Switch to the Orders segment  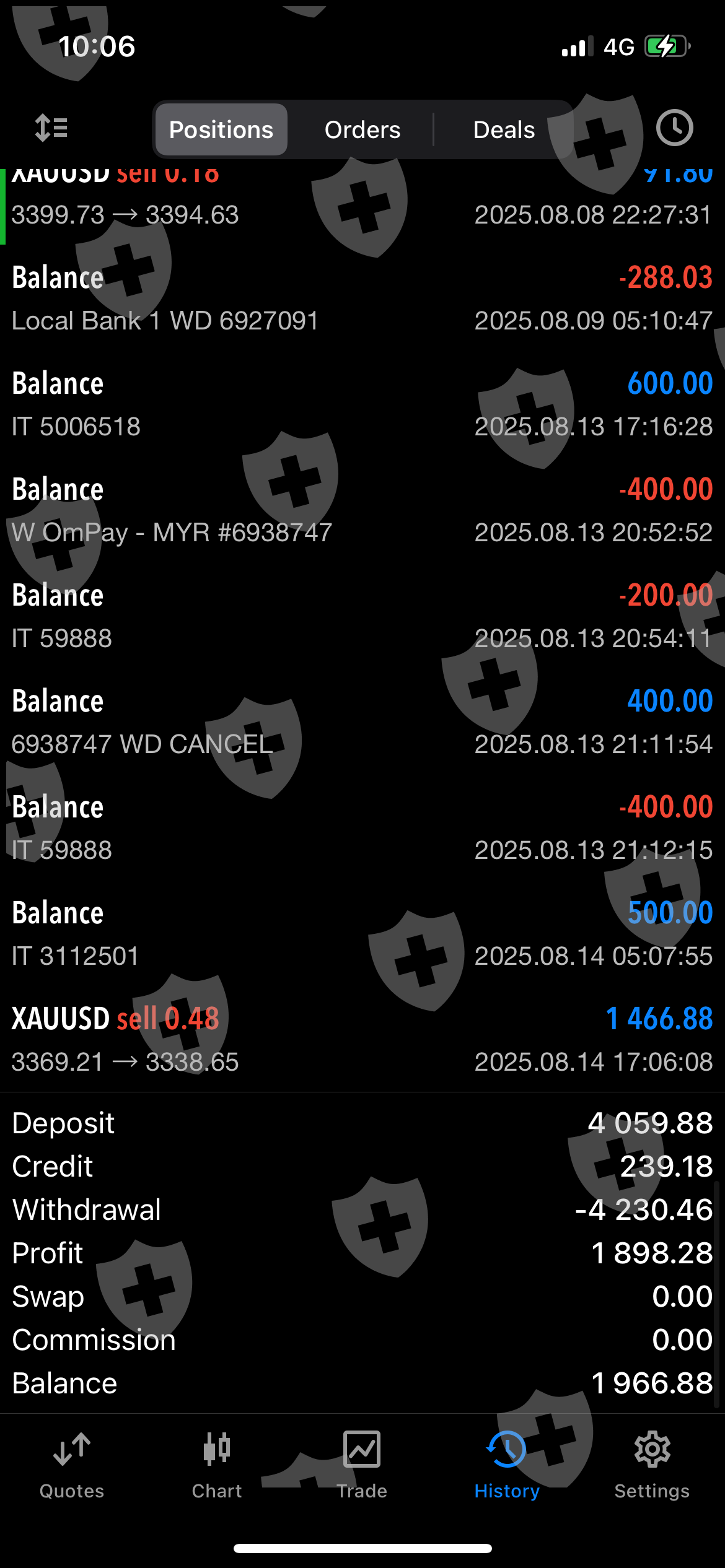pos(362,130)
